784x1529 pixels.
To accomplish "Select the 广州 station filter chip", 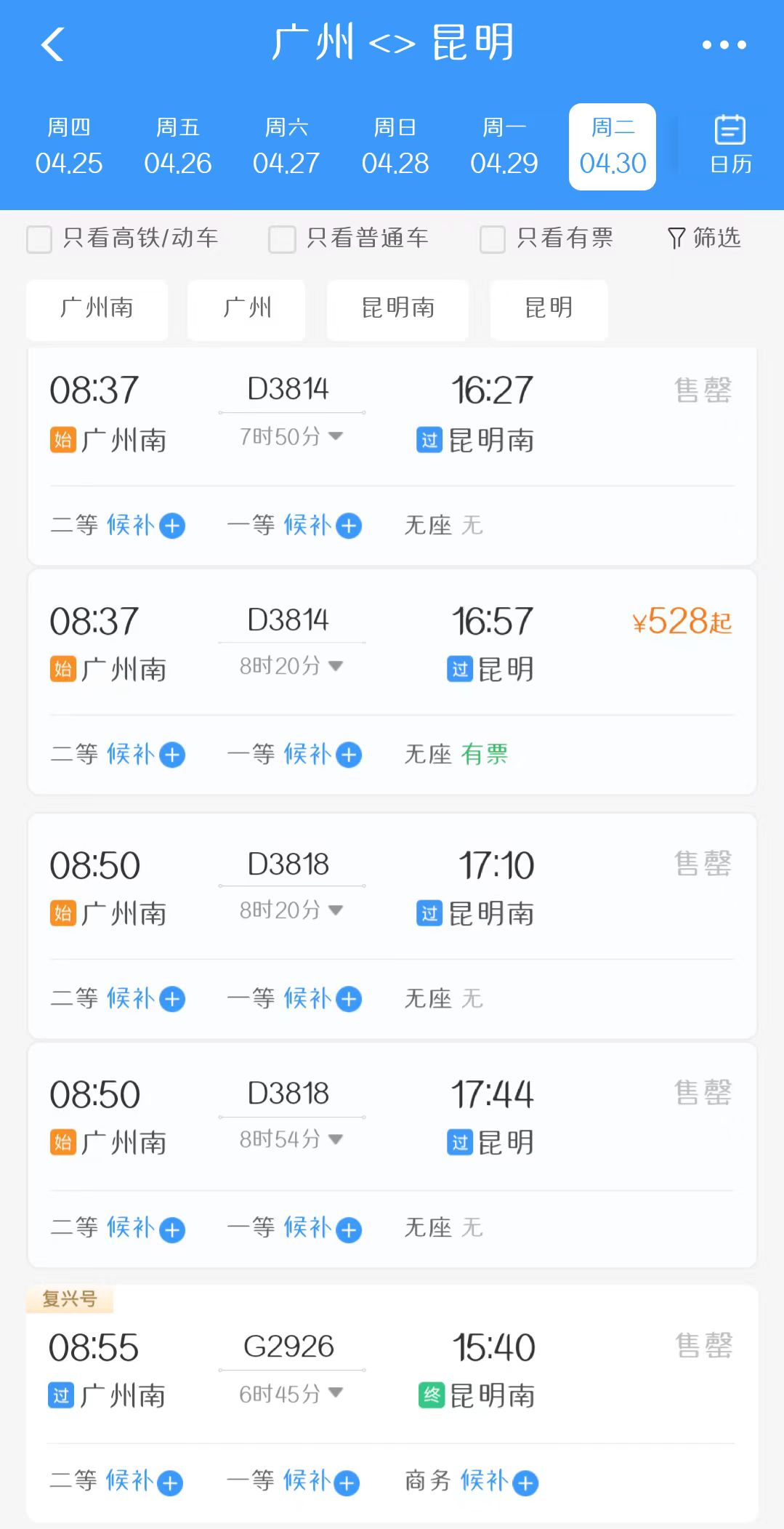I will click(x=246, y=310).
